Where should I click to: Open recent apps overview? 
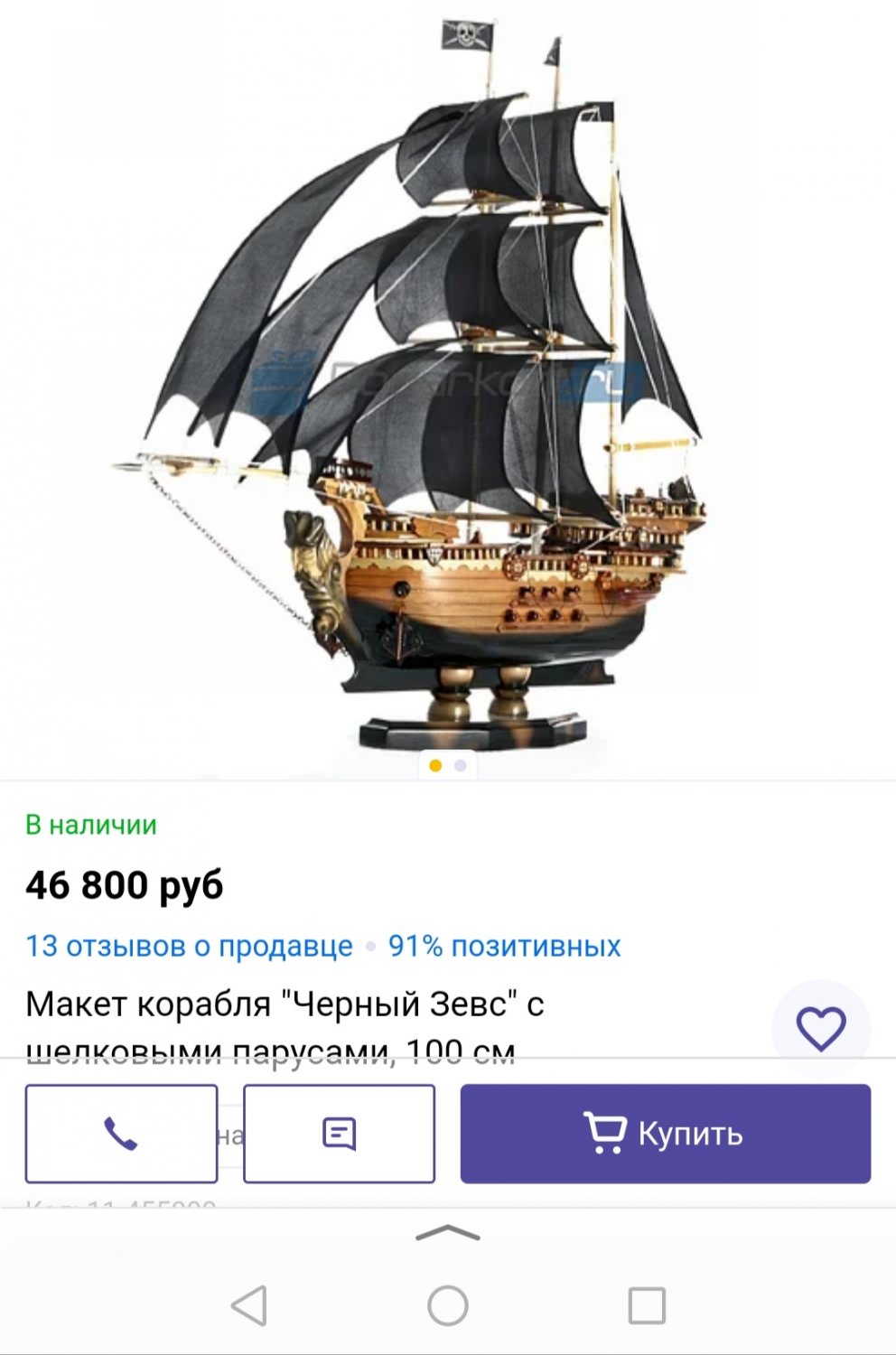point(647,1305)
